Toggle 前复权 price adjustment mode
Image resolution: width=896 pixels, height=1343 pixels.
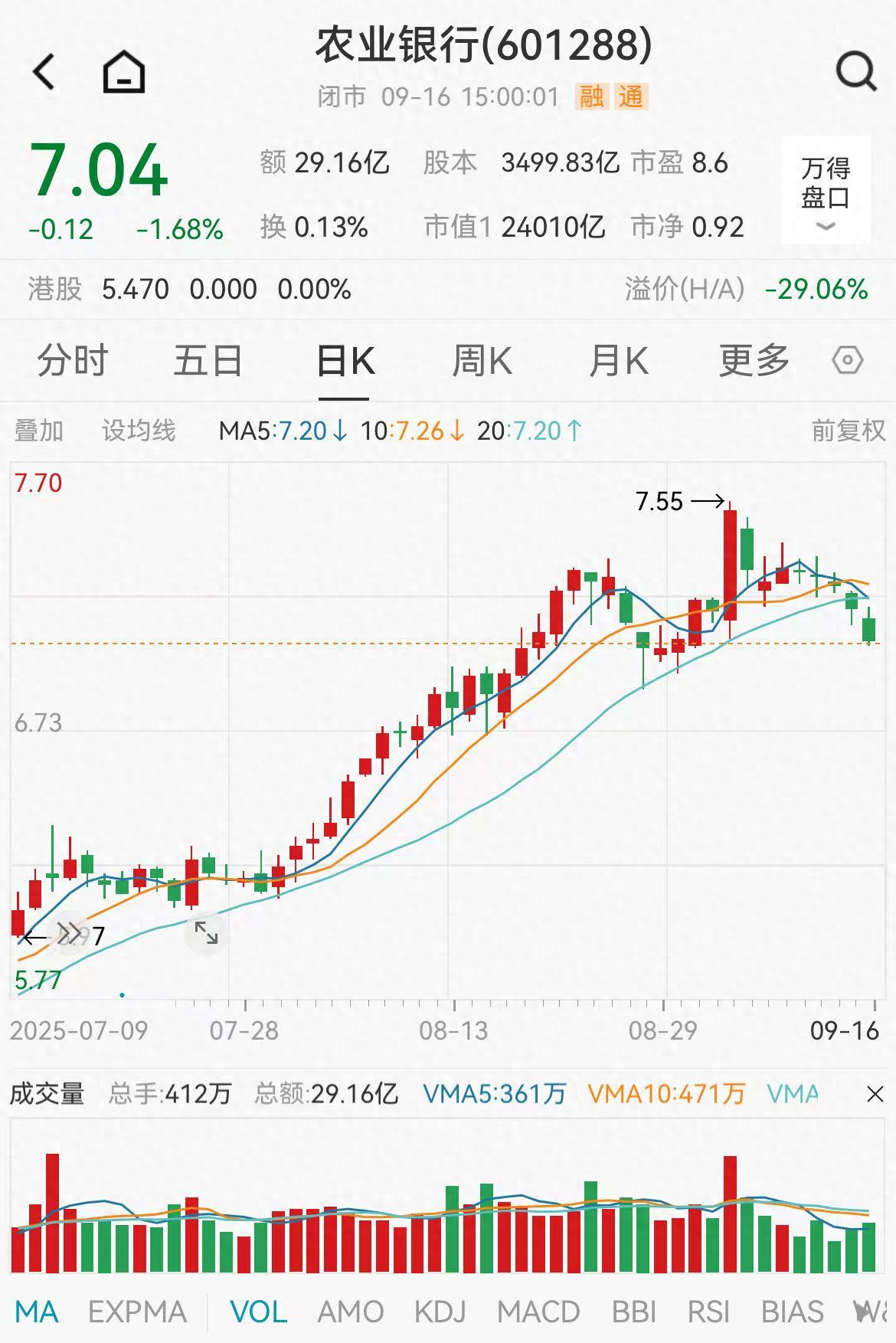pos(845,431)
